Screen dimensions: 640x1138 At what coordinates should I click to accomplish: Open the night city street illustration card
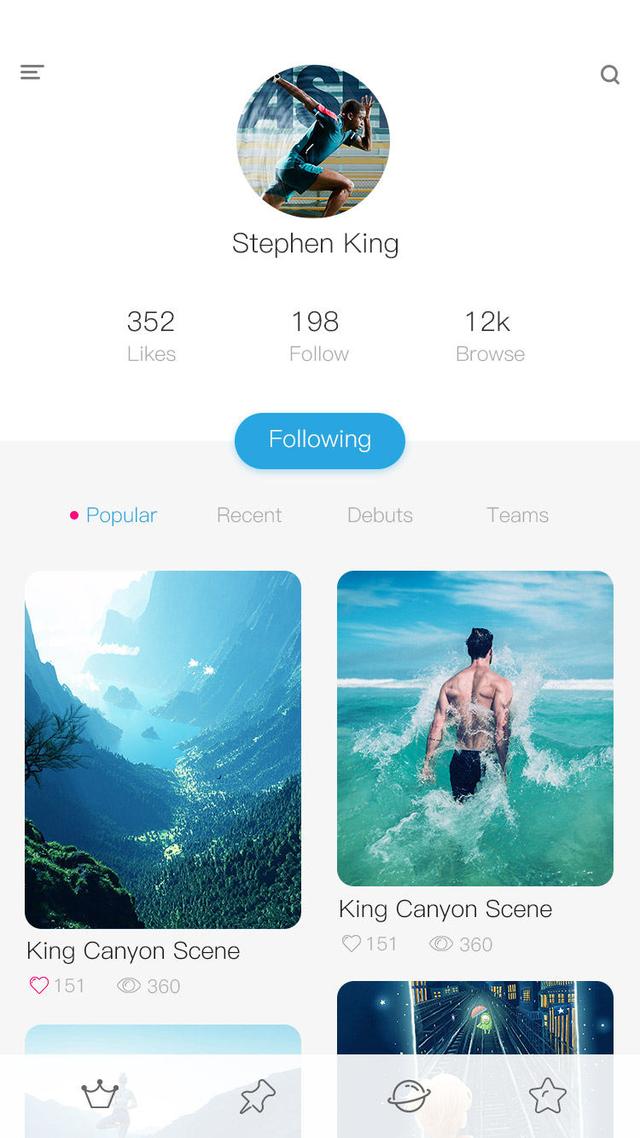(x=475, y=1018)
